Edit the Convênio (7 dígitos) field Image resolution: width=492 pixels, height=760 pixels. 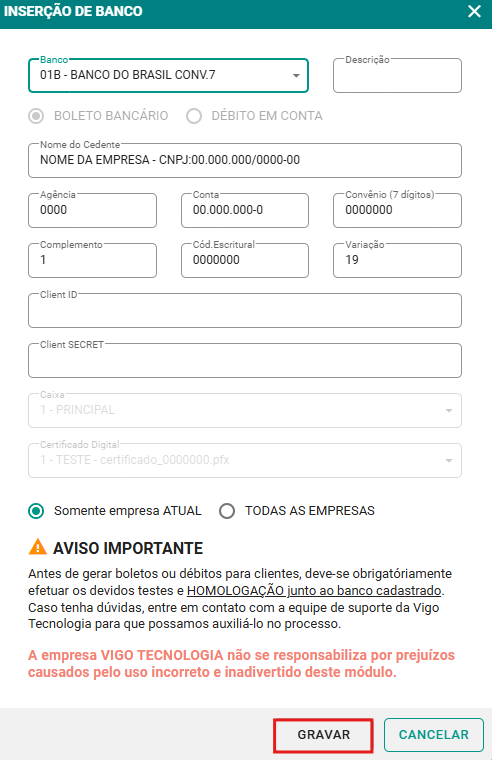(x=397, y=210)
